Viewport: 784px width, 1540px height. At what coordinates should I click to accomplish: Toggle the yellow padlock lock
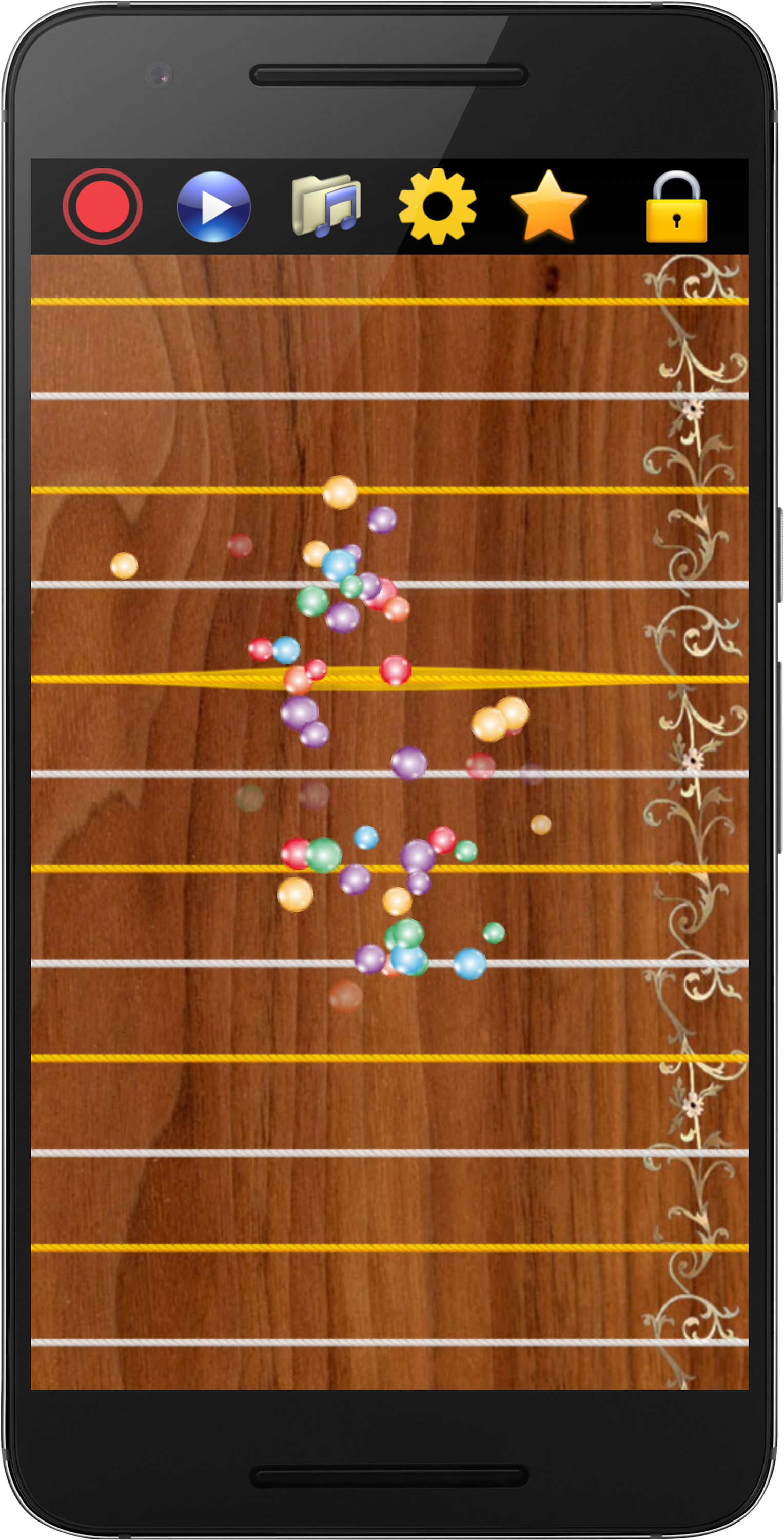coord(676,208)
